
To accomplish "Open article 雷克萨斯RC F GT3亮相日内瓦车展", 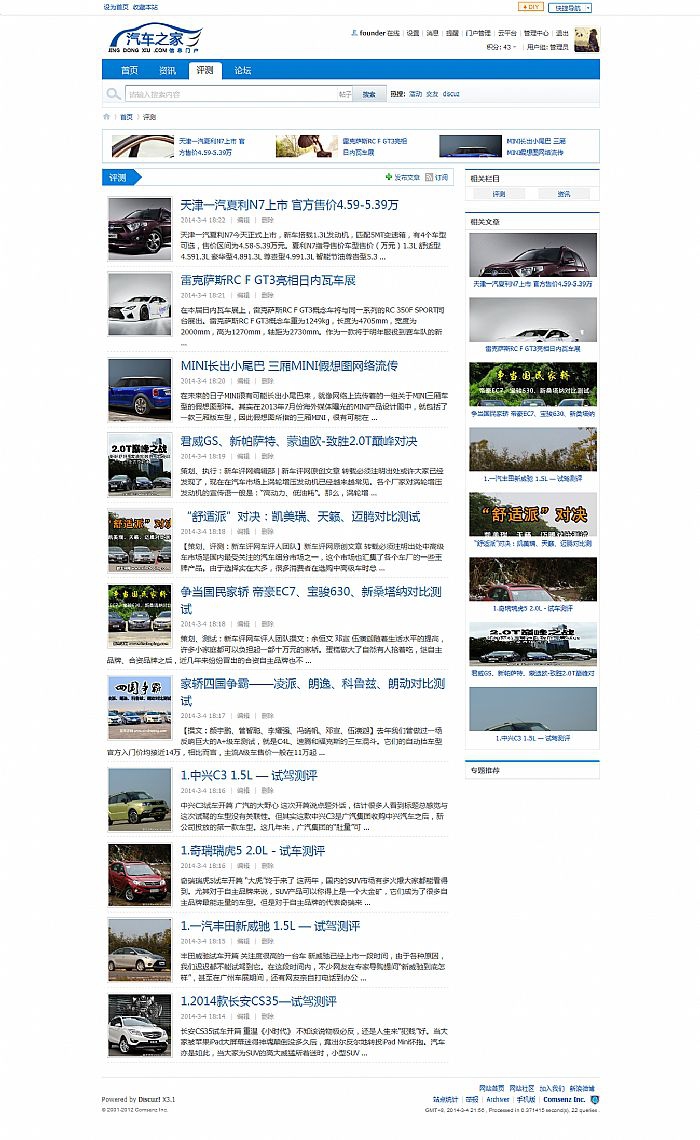I will tap(267, 281).
